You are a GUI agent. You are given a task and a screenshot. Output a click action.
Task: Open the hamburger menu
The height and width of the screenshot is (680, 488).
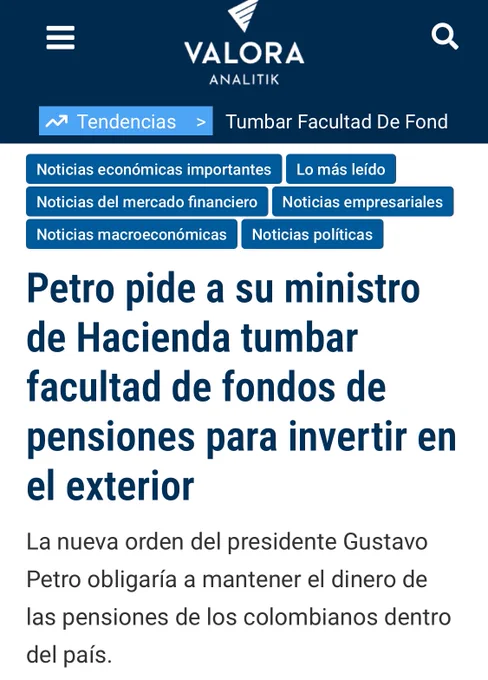[61, 37]
